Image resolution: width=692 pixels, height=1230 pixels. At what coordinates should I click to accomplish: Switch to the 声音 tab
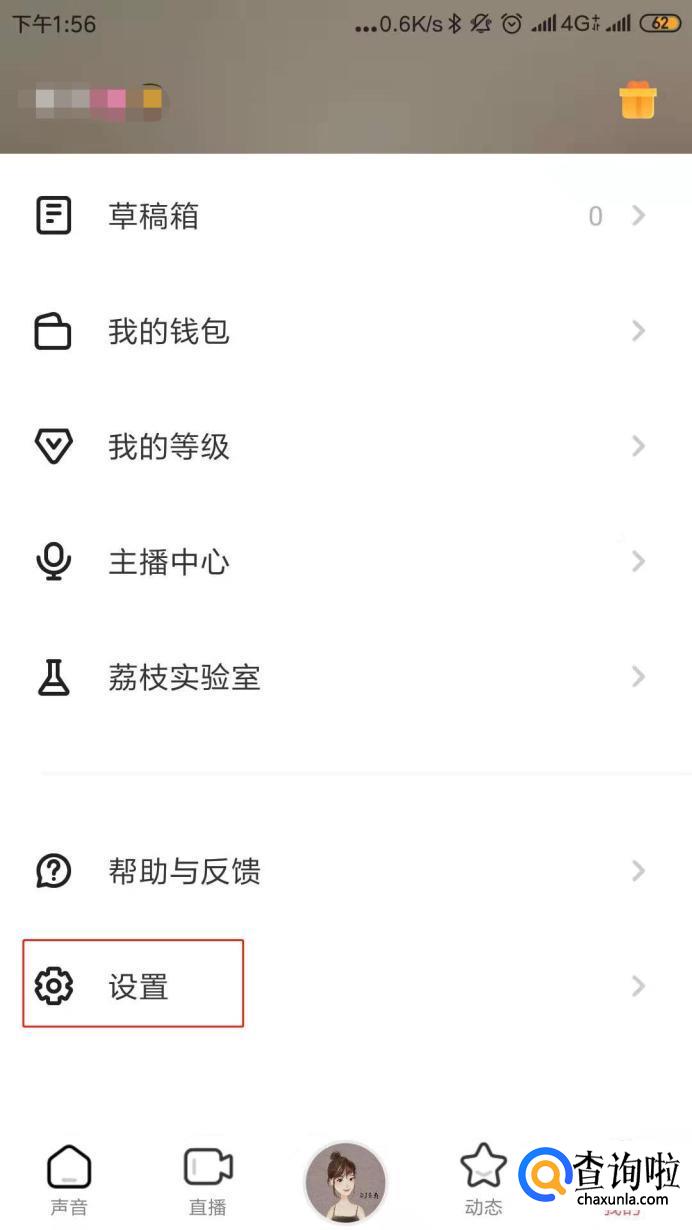(69, 1180)
